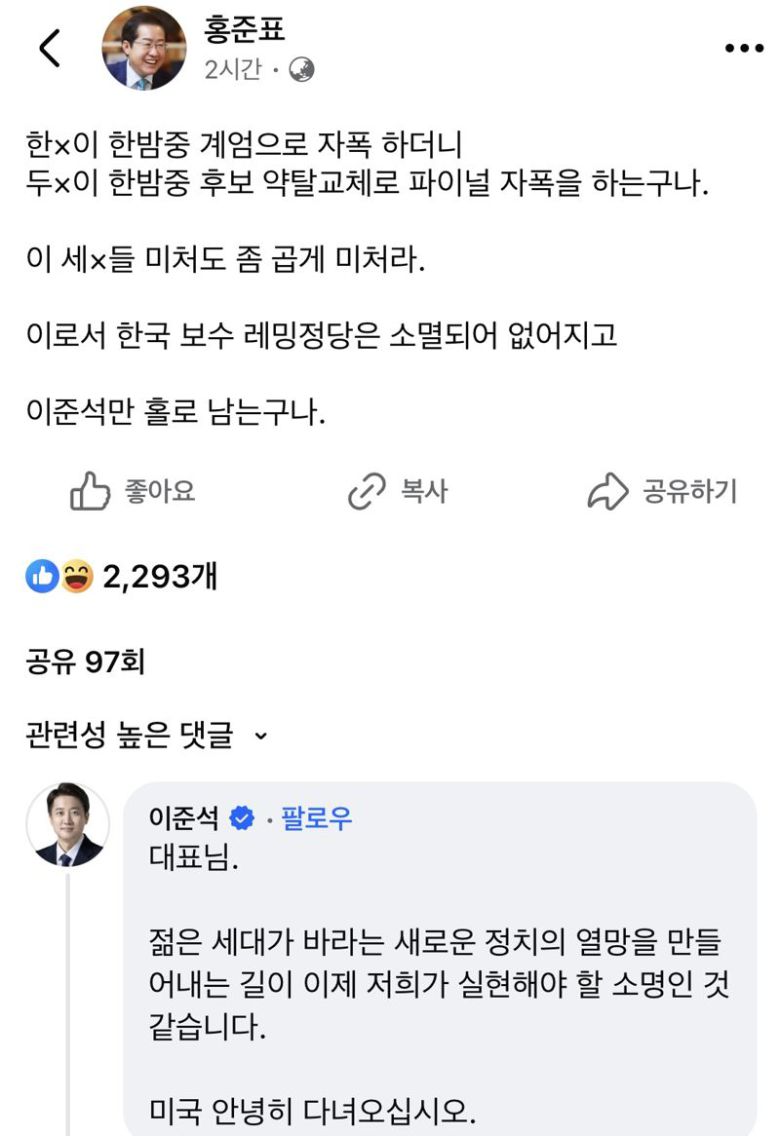The height and width of the screenshot is (1136, 780).
Task: Open the 공유하기 share icon
Action: 610,488
